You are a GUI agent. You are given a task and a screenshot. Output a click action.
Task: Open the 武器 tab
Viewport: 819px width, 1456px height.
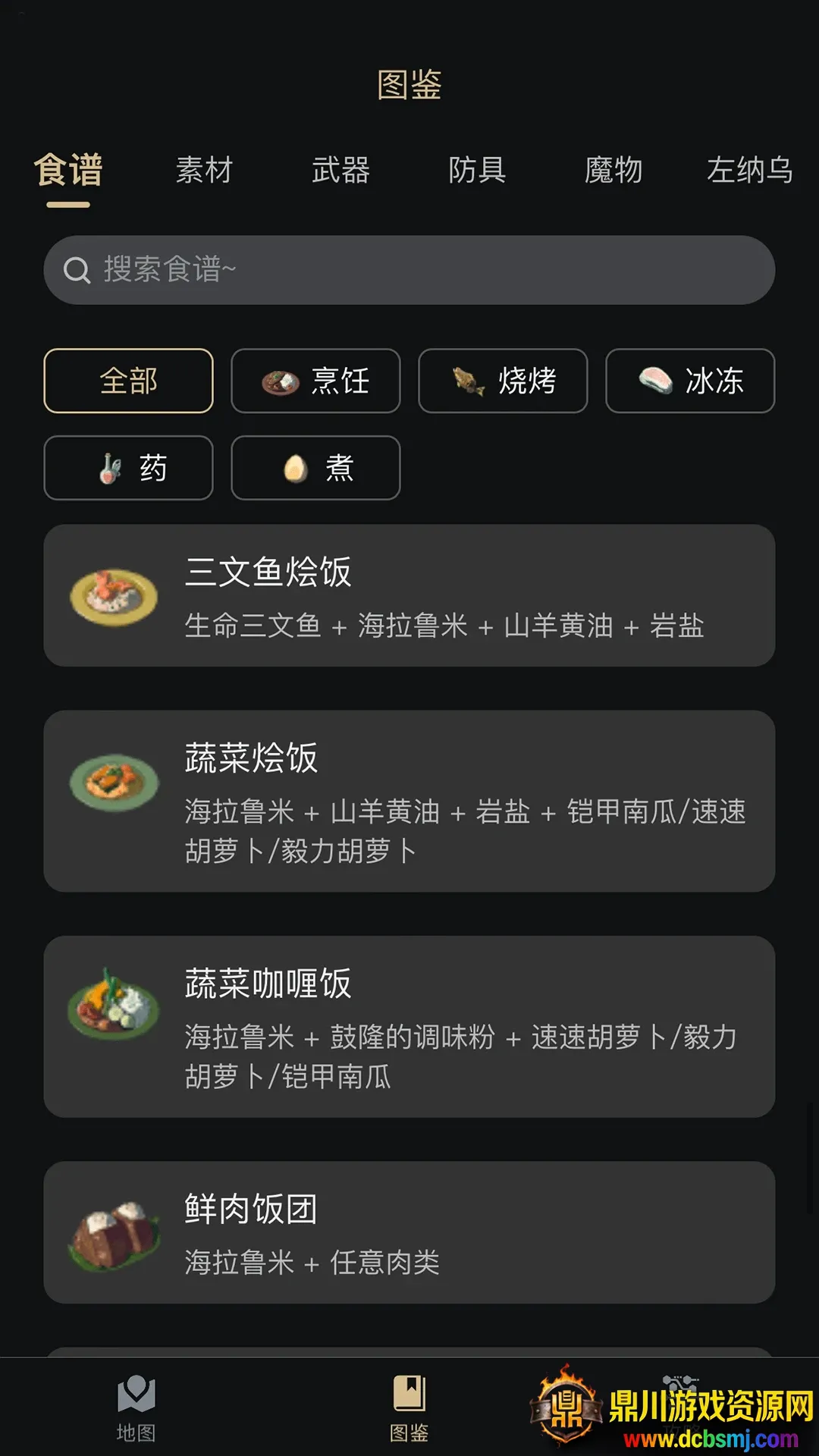tap(340, 170)
